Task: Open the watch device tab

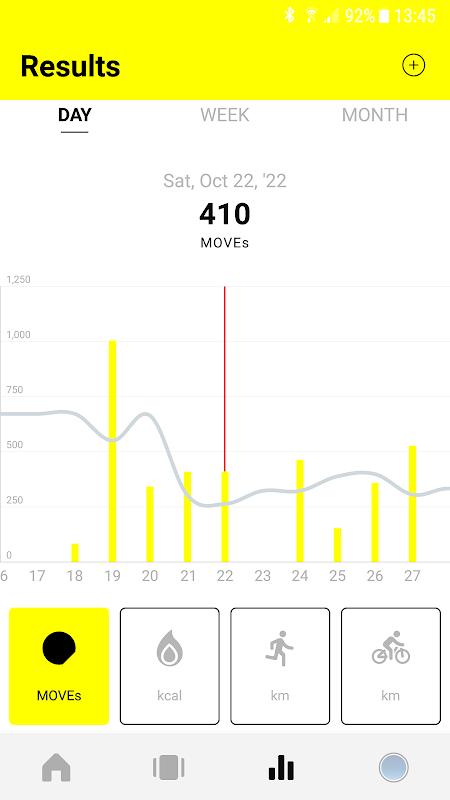Action: (x=168, y=767)
